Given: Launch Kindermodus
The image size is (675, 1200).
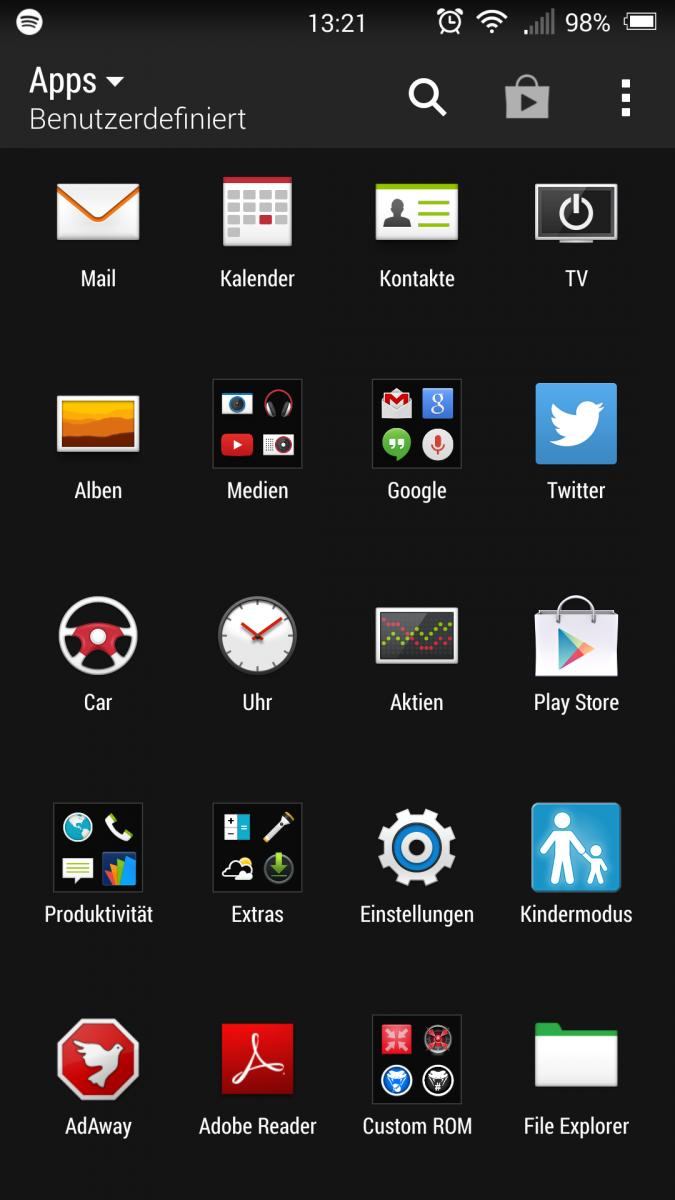Looking at the screenshot, I should [x=576, y=864].
